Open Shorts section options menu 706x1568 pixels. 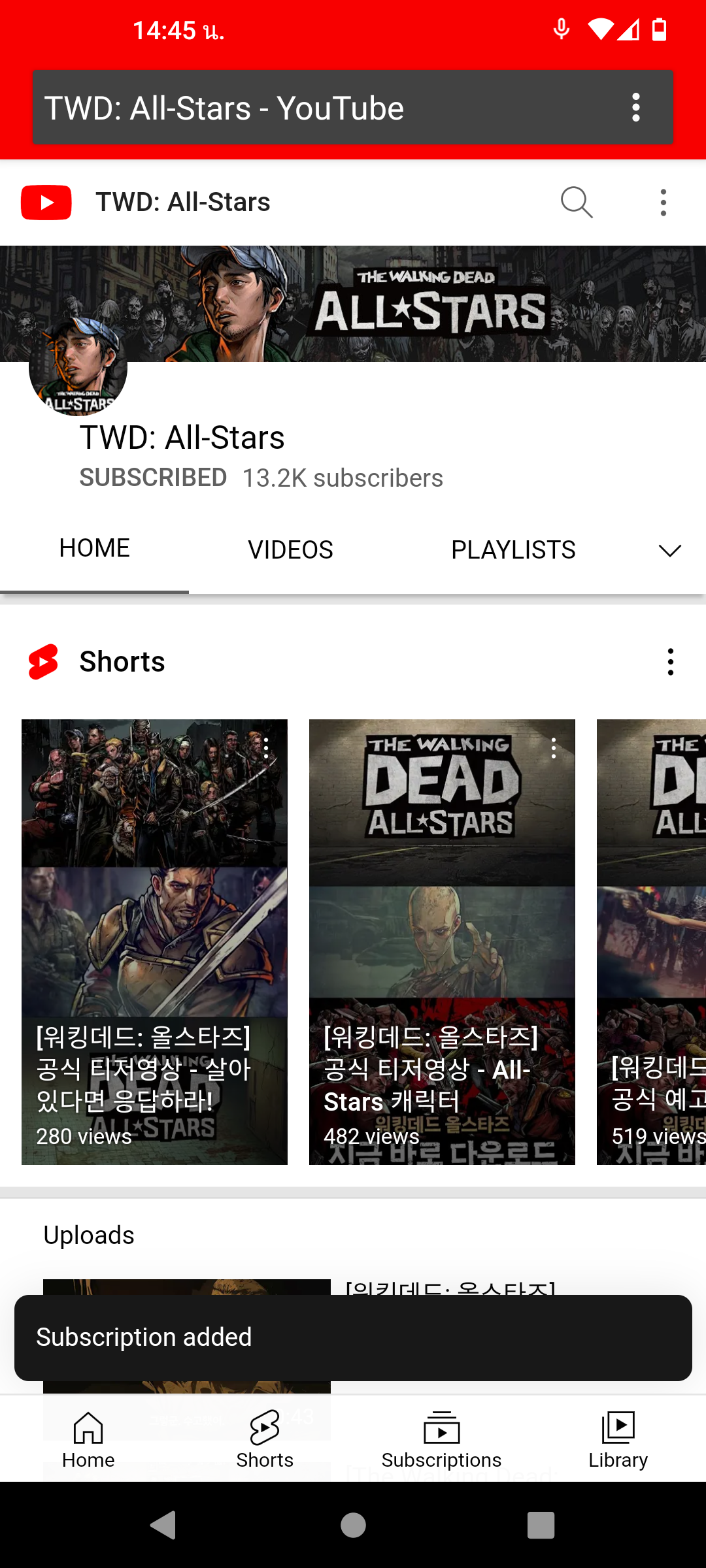click(x=670, y=662)
